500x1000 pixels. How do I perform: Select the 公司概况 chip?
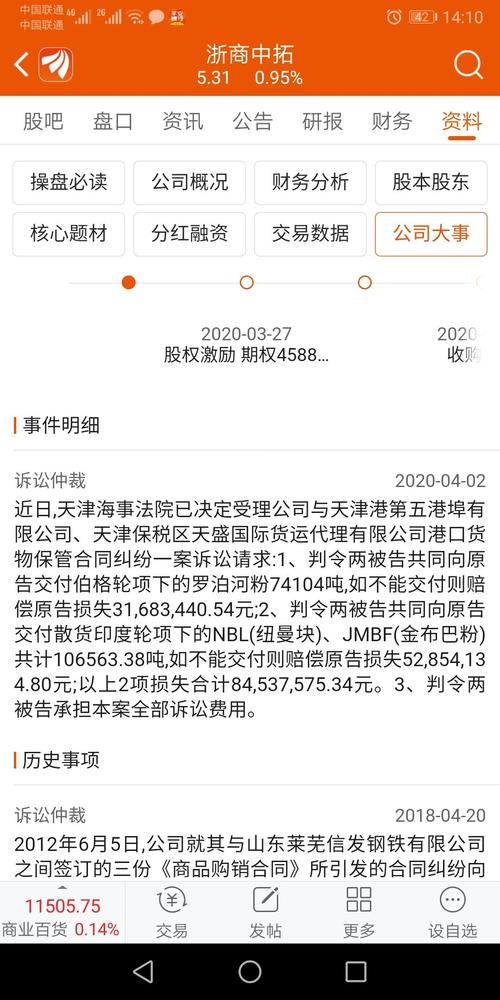(x=189, y=182)
